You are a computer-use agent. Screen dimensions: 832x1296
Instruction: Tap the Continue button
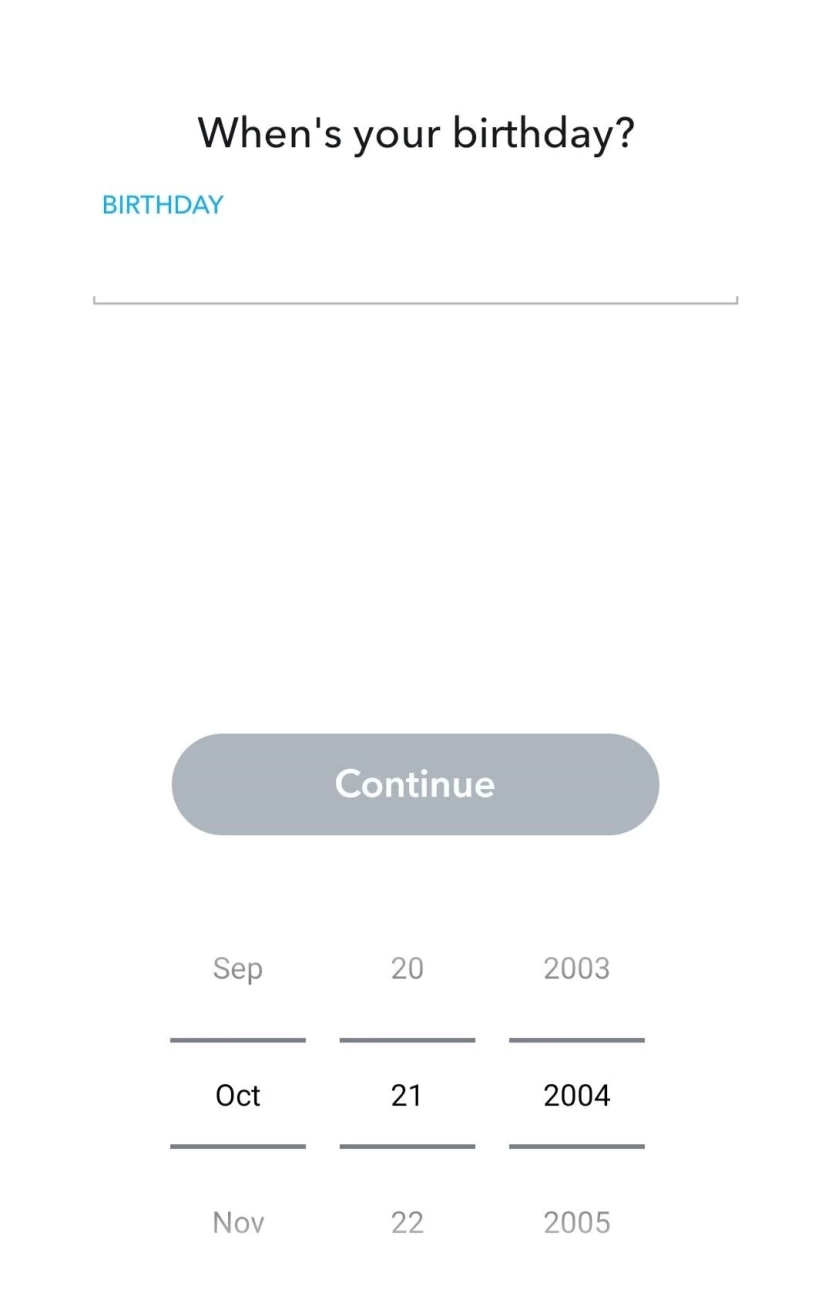tap(415, 784)
